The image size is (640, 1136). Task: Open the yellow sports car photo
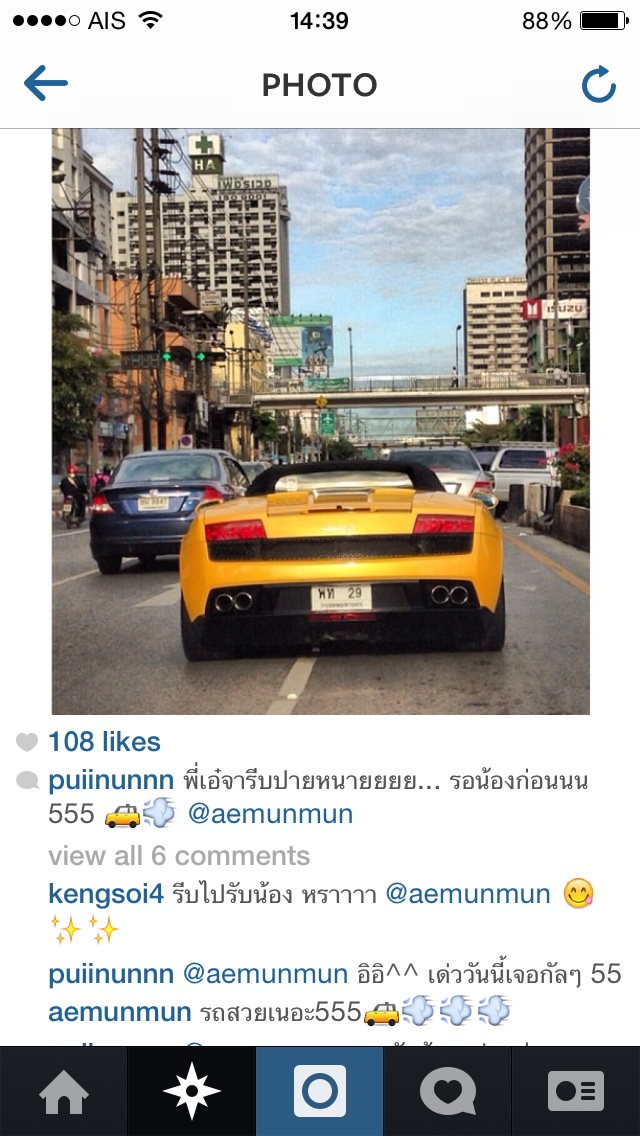point(320,420)
